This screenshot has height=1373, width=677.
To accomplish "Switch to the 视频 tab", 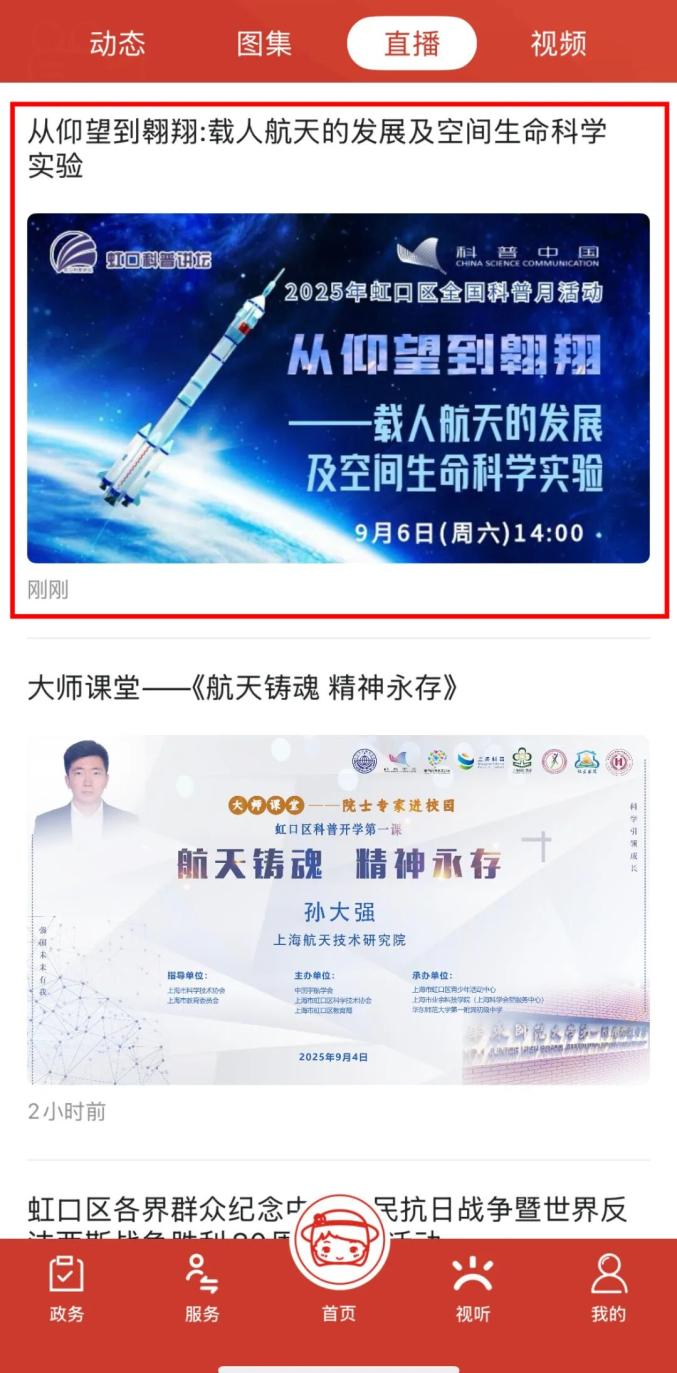I will (558, 43).
